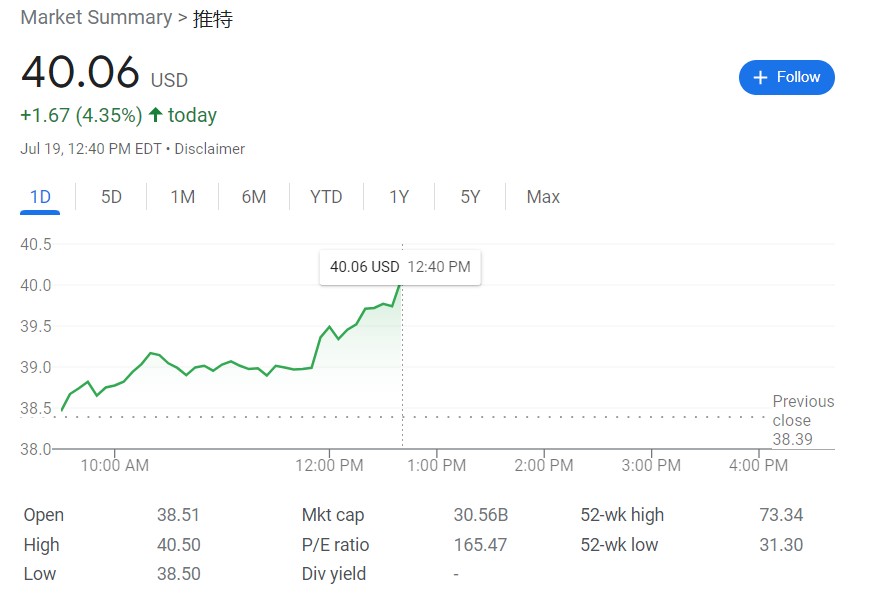Select the 1D tab

click(40, 197)
